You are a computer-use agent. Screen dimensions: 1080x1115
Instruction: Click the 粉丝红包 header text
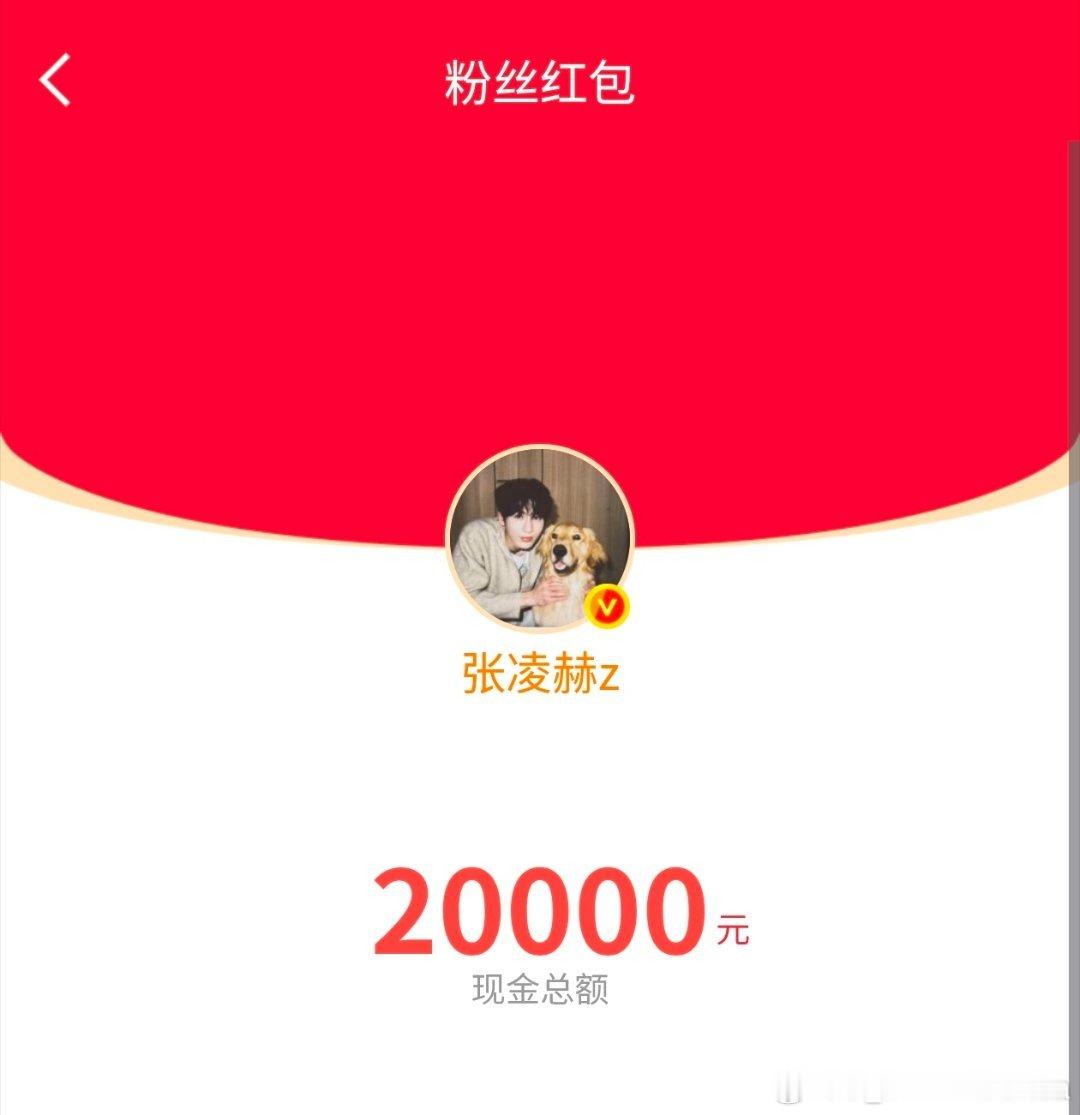click(540, 86)
